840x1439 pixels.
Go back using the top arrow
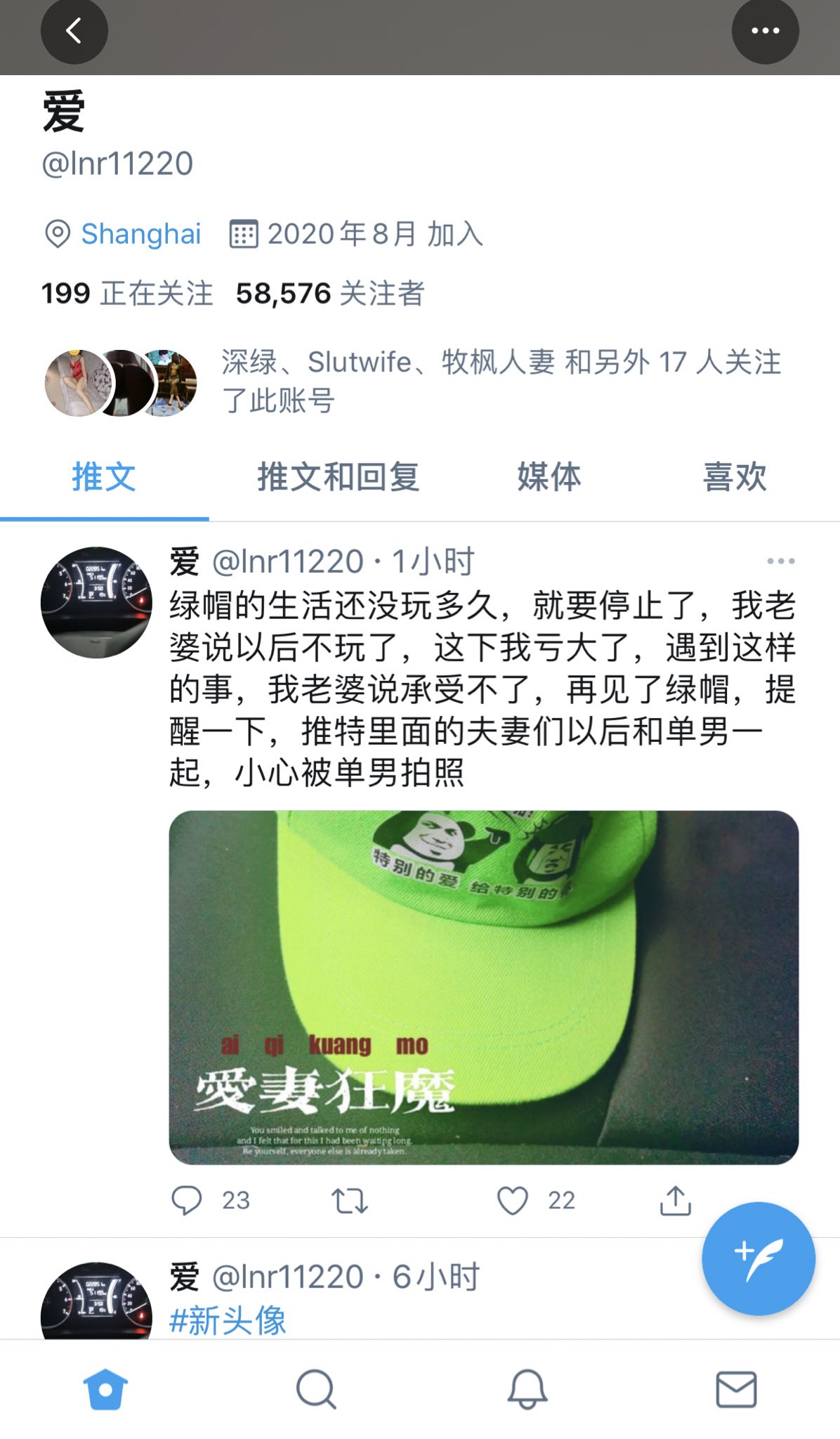click(x=74, y=31)
